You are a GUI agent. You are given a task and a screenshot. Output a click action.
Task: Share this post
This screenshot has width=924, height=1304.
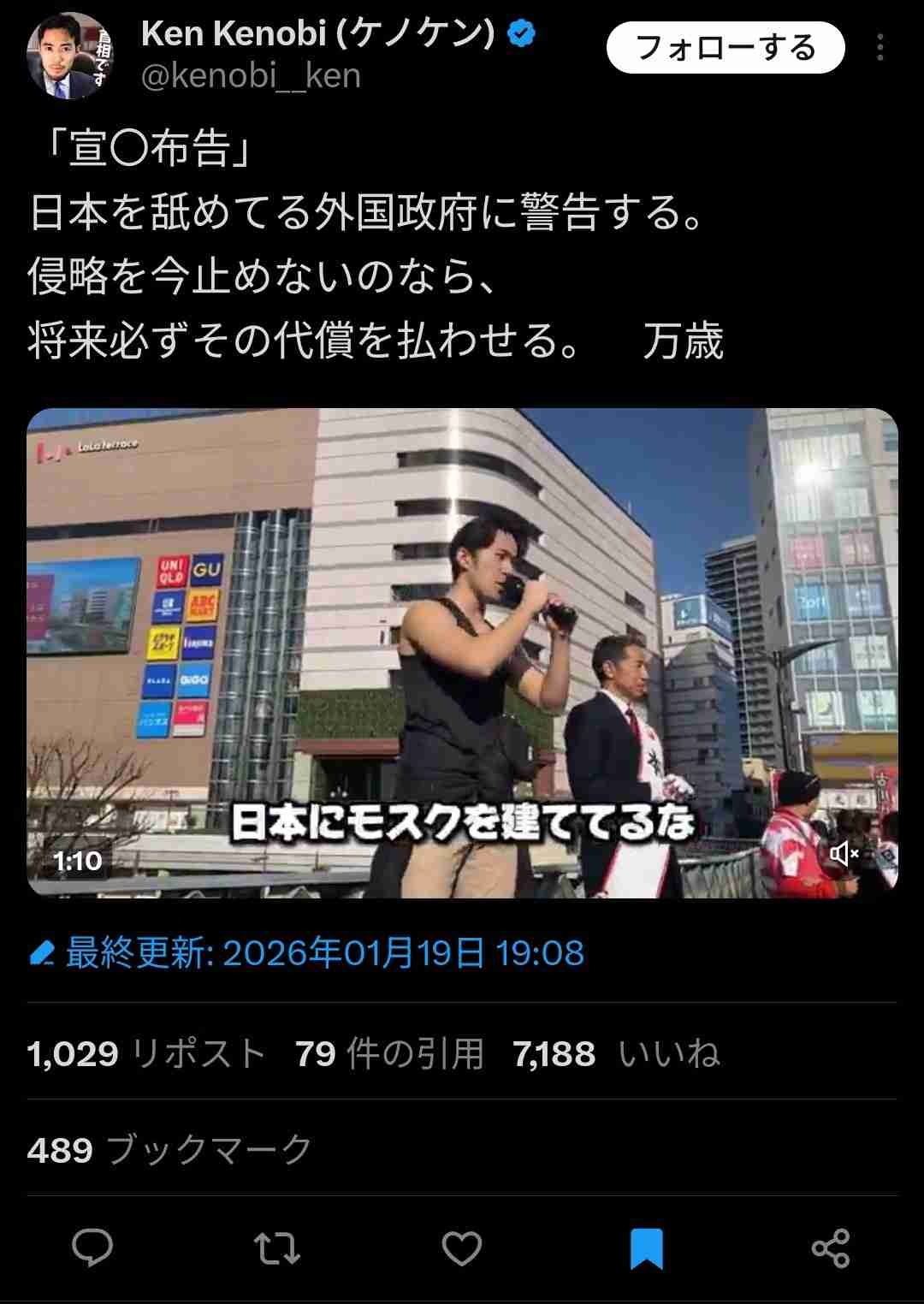point(830,1248)
